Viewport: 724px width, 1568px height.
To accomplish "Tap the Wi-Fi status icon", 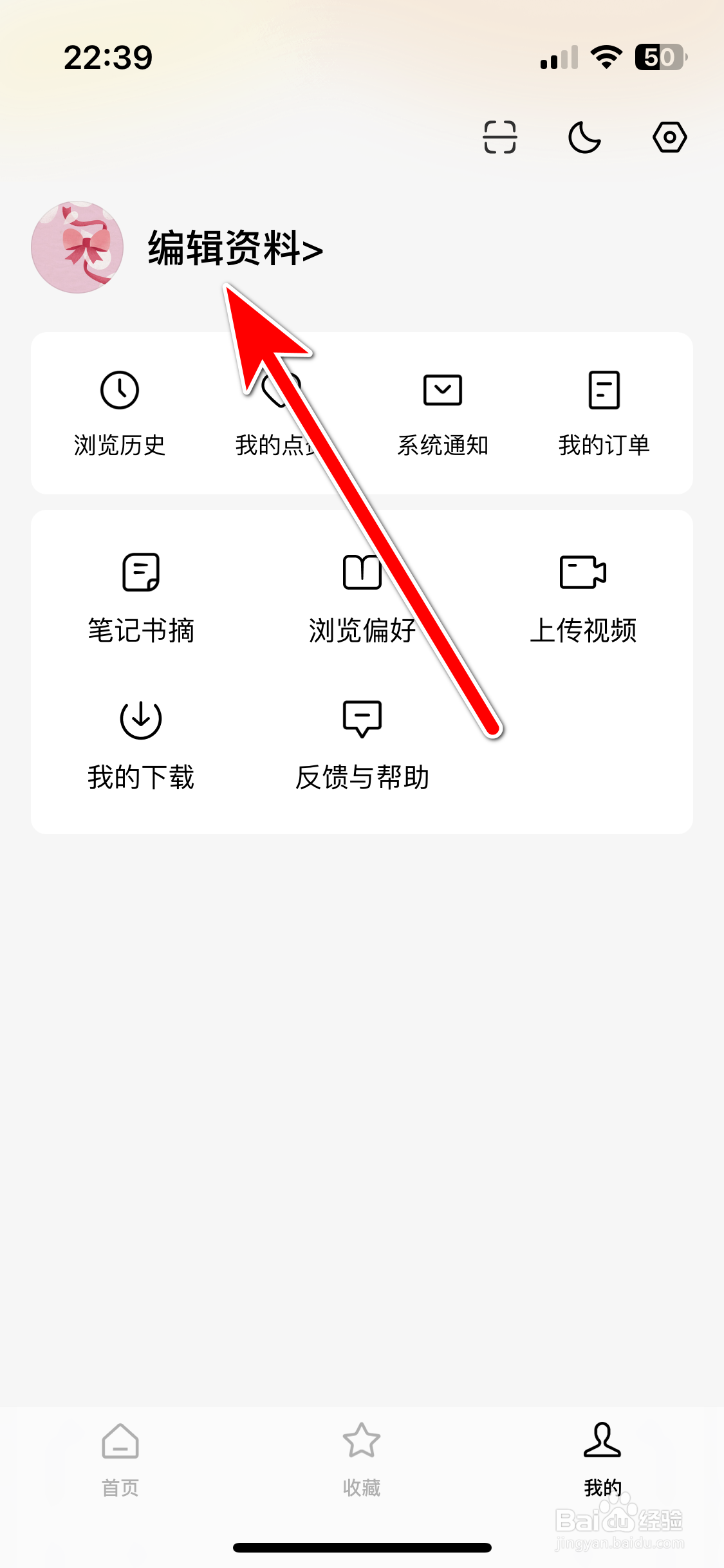I will 606,58.
